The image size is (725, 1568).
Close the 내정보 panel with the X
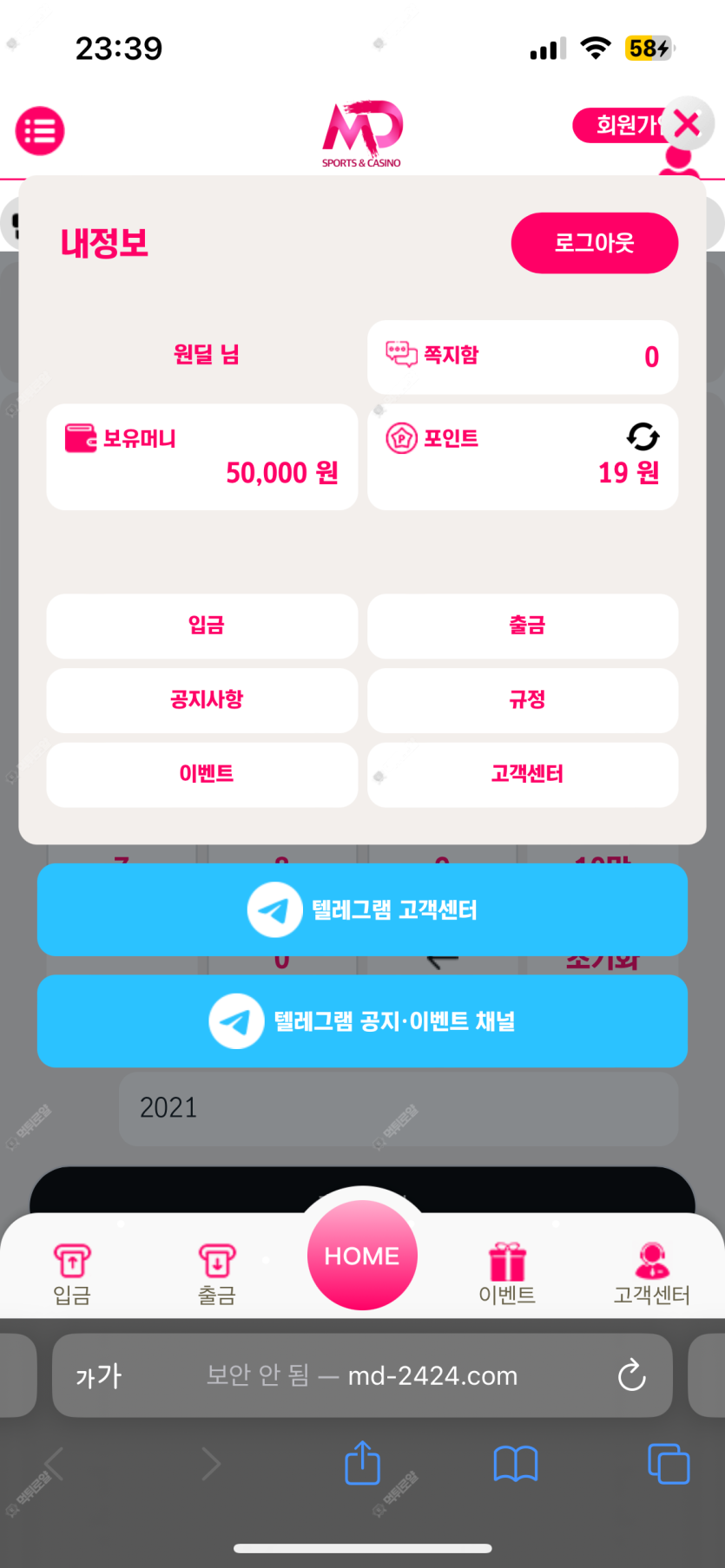(687, 124)
